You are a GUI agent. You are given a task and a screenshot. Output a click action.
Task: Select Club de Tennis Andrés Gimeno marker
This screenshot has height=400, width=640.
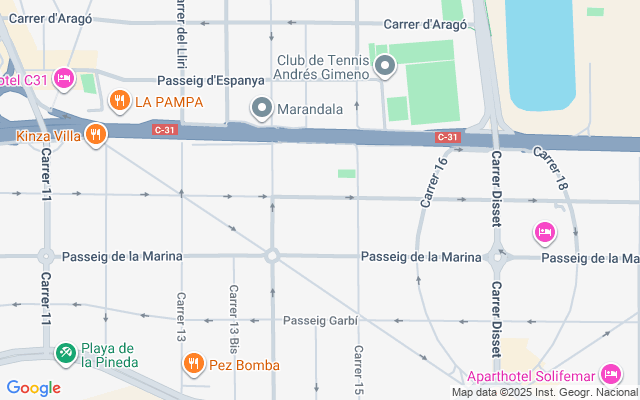click(386, 68)
